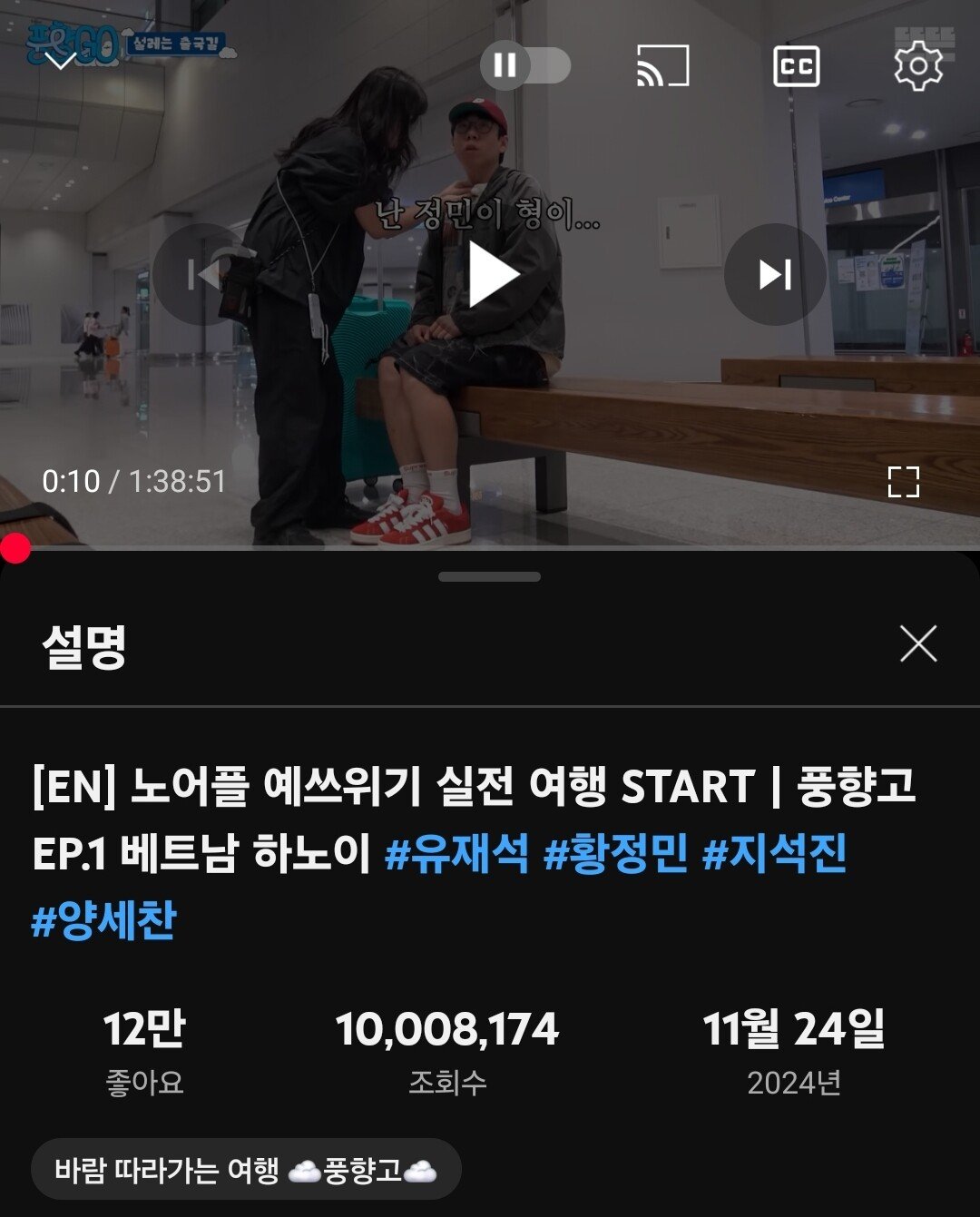Enter fullscreen mode
980x1217 pixels.
(x=903, y=482)
